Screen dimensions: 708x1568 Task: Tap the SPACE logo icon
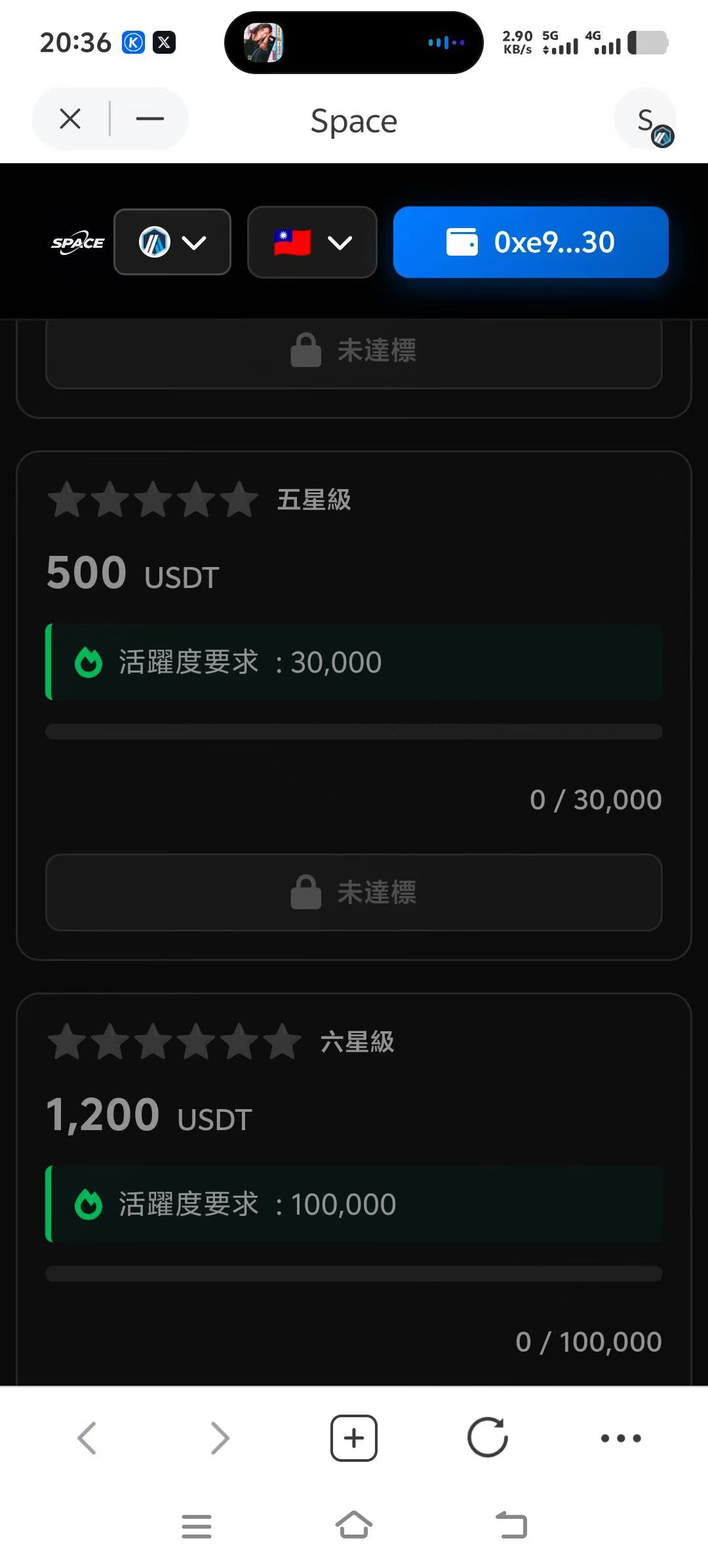(77, 243)
